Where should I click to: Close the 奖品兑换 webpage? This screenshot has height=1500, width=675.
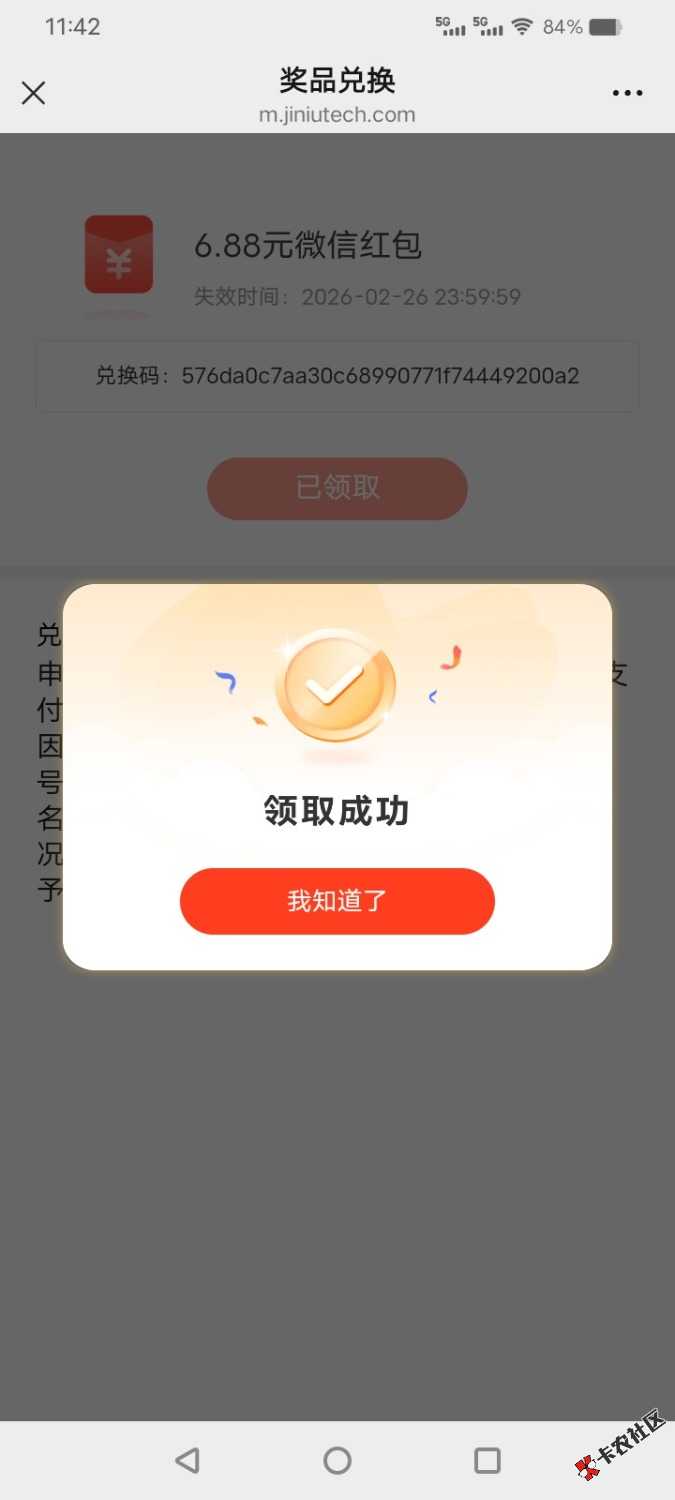point(33,93)
